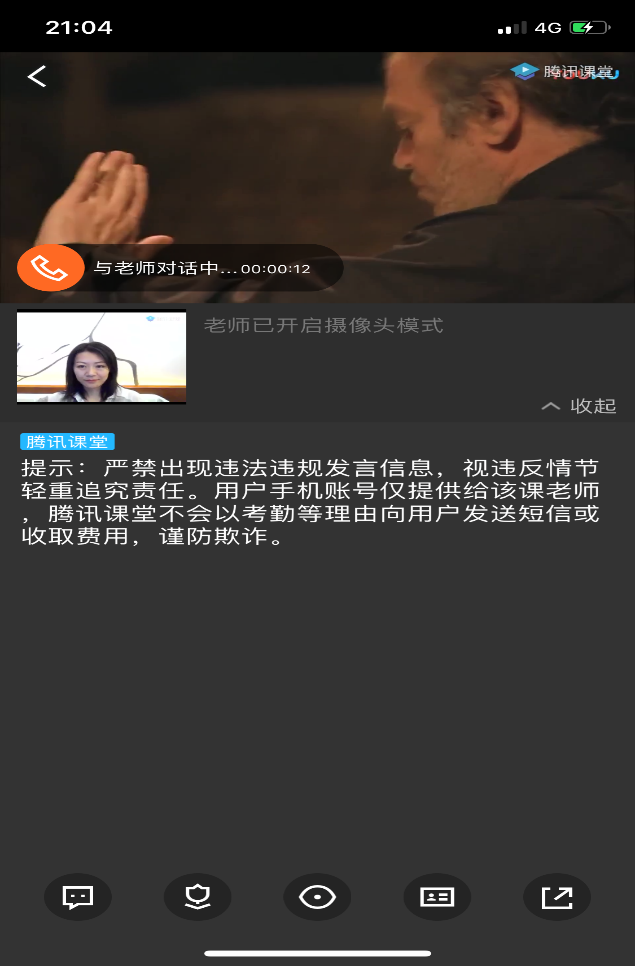Collapse the panel with 收起
635x966 pixels.
[x=579, y=405]
